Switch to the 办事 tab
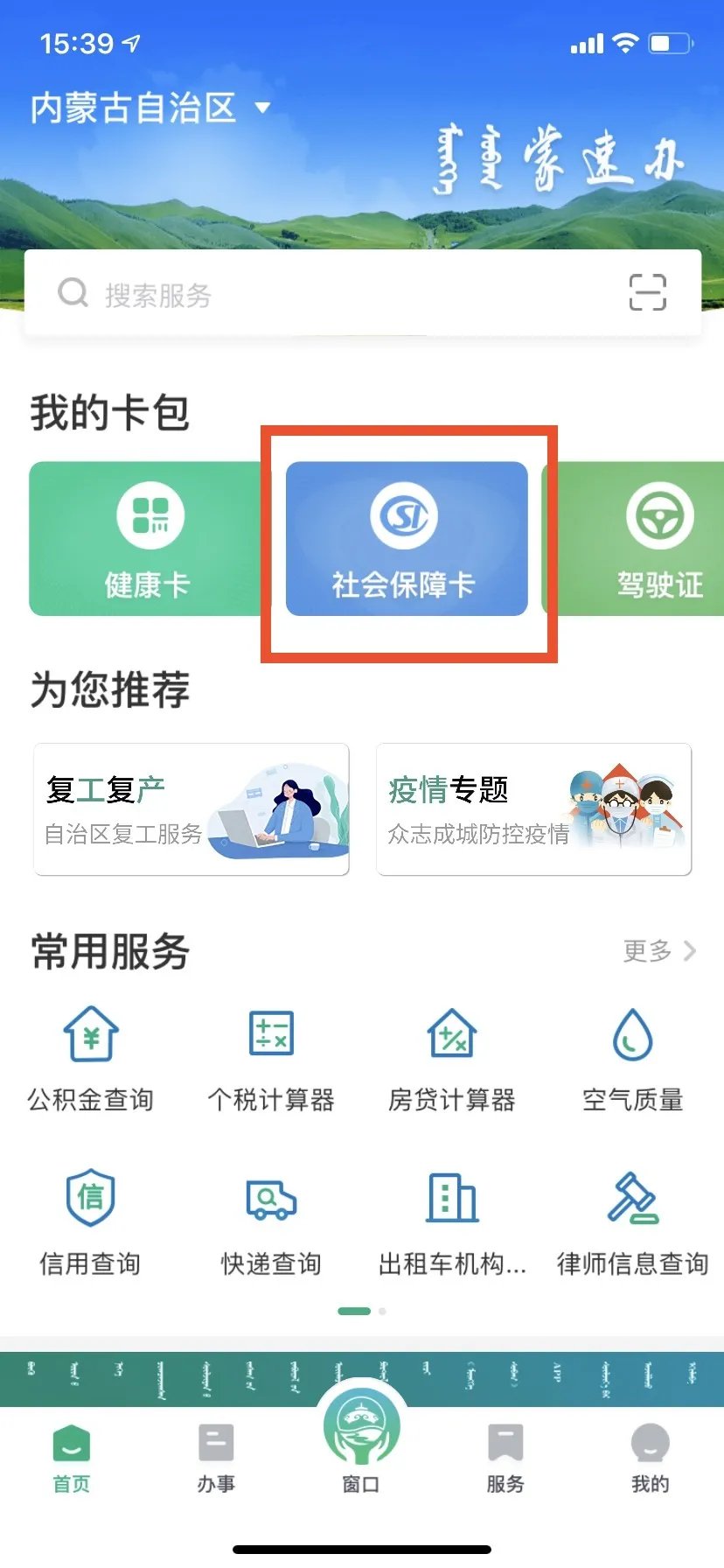The image size is (724, 1568). pyautogui.click(x=216, y=1458)
